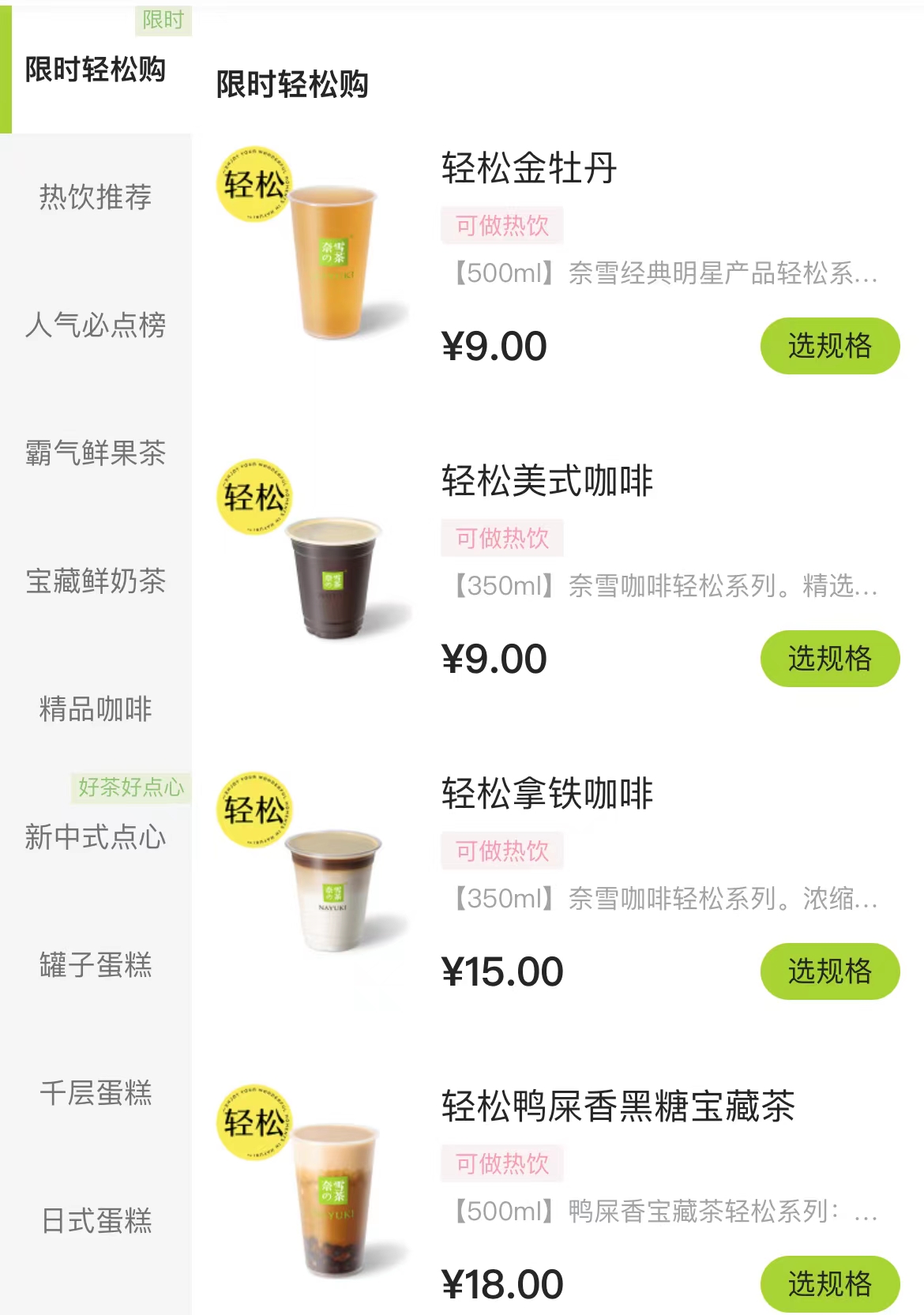The image size is (924, 1315).
Task: View the 罐子蛋糕 category
Action: coord(96,964)
